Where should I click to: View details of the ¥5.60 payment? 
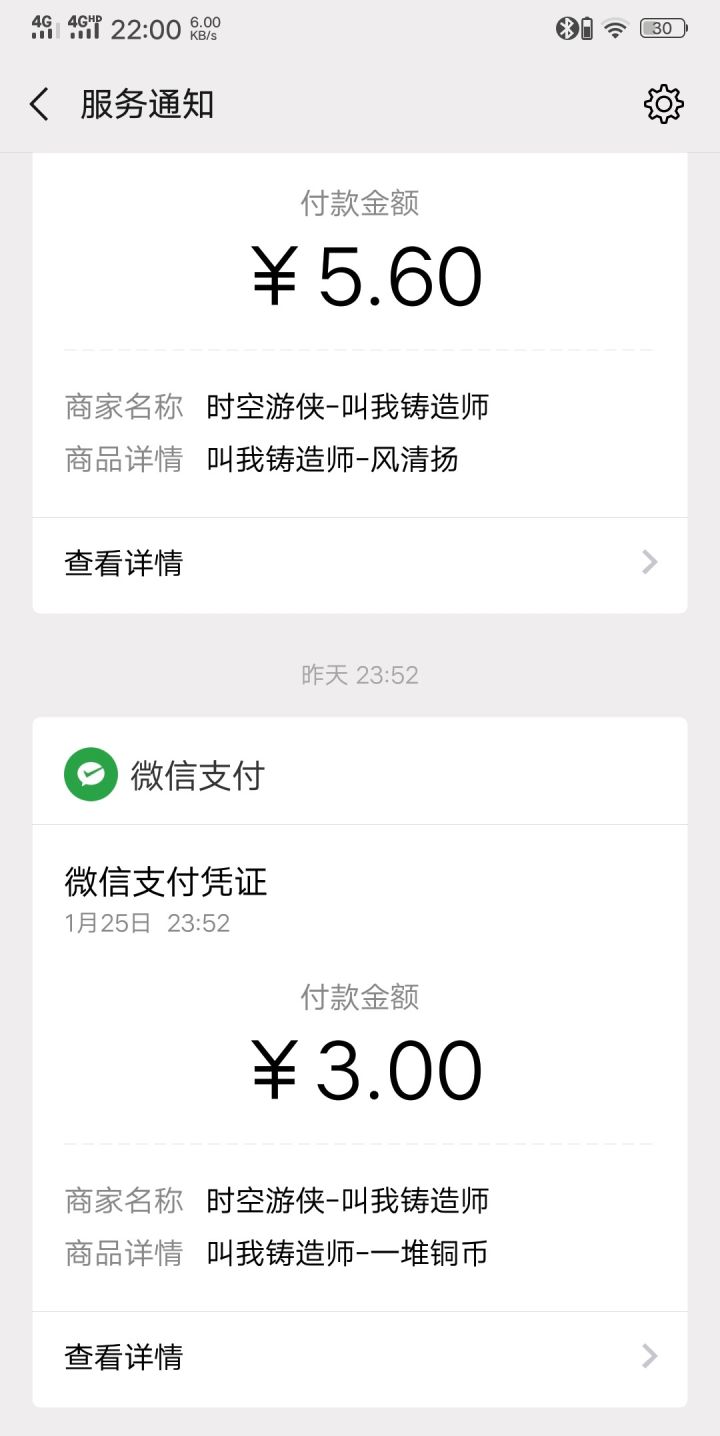359,563
